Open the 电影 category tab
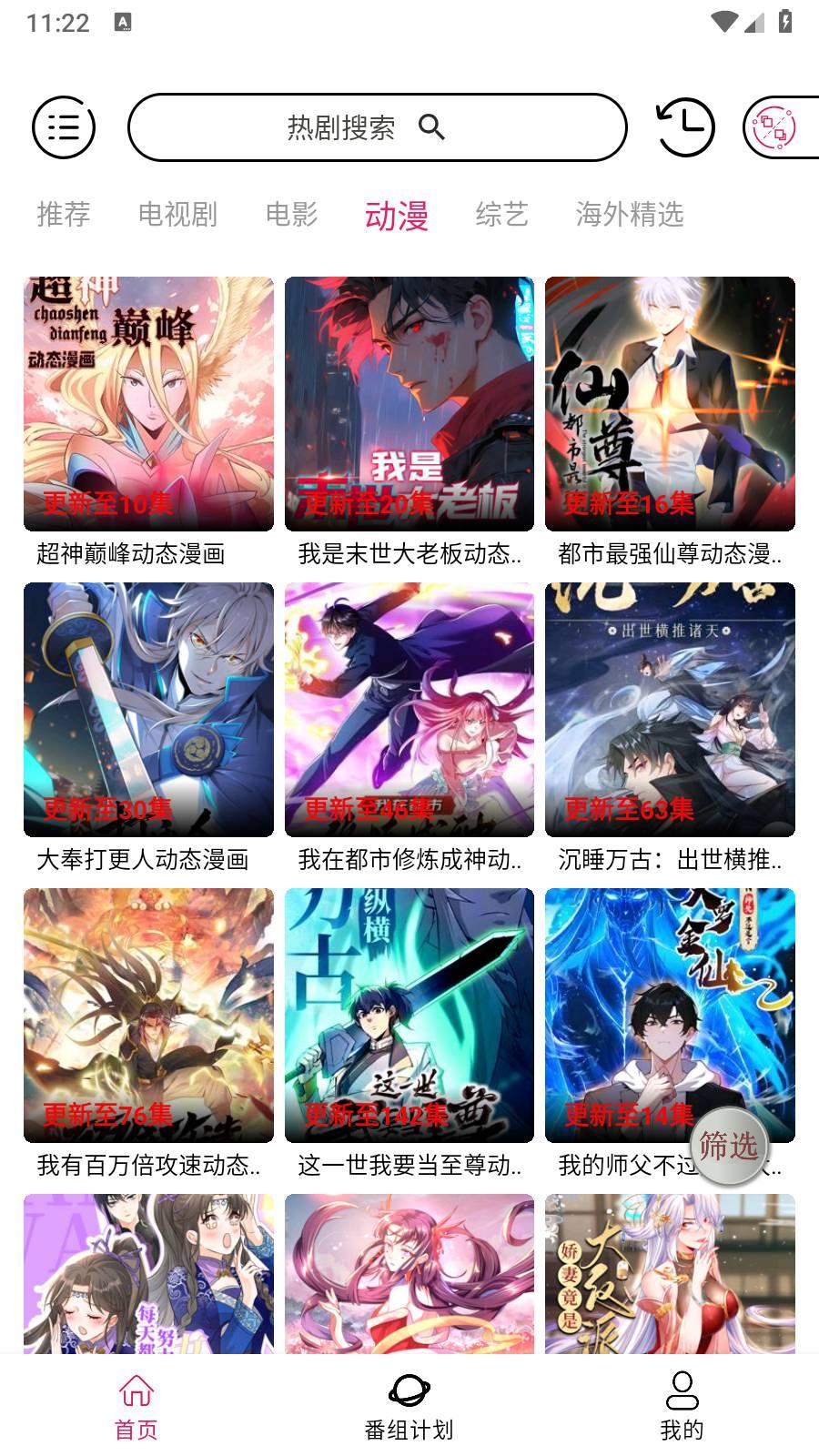 click(x=291, y=215)
